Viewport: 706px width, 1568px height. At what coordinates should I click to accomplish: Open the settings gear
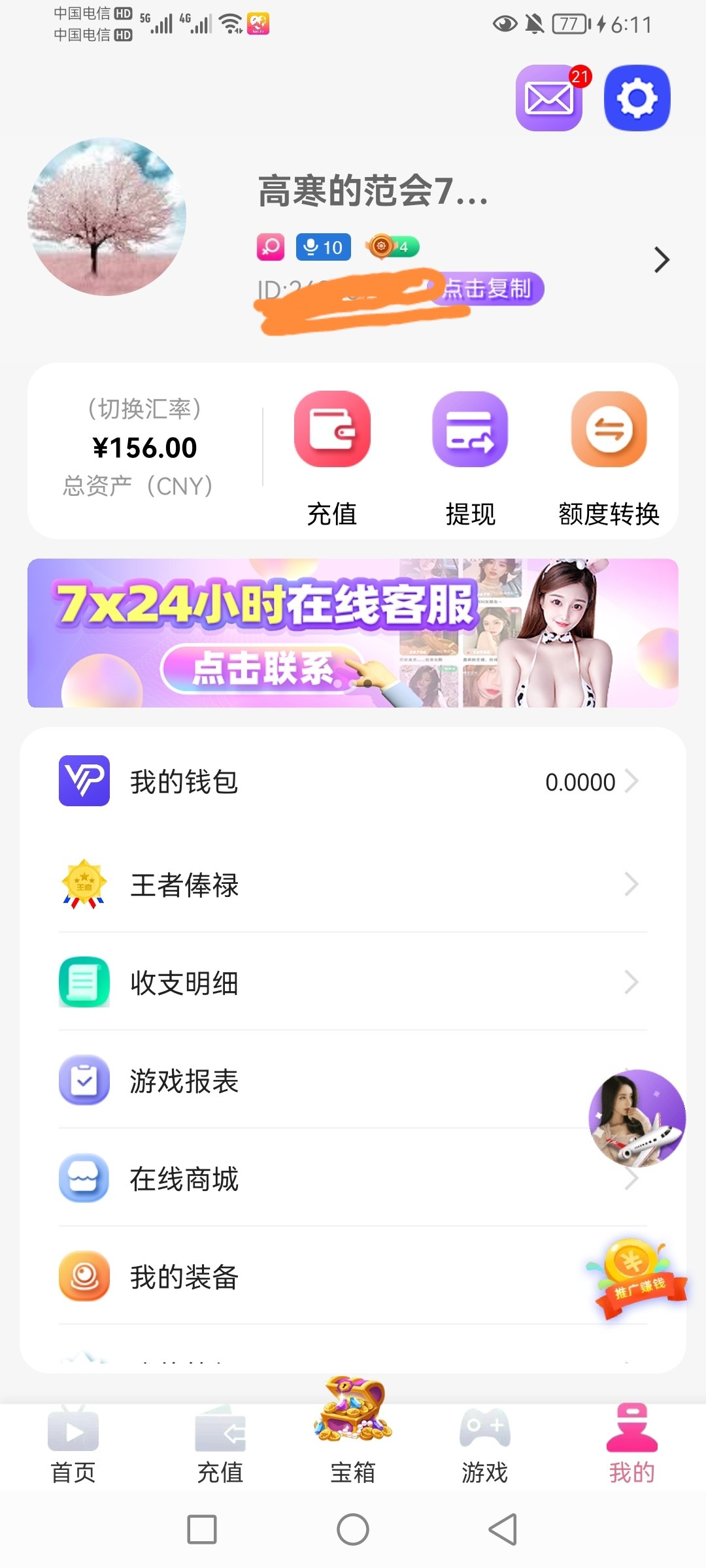637,99
